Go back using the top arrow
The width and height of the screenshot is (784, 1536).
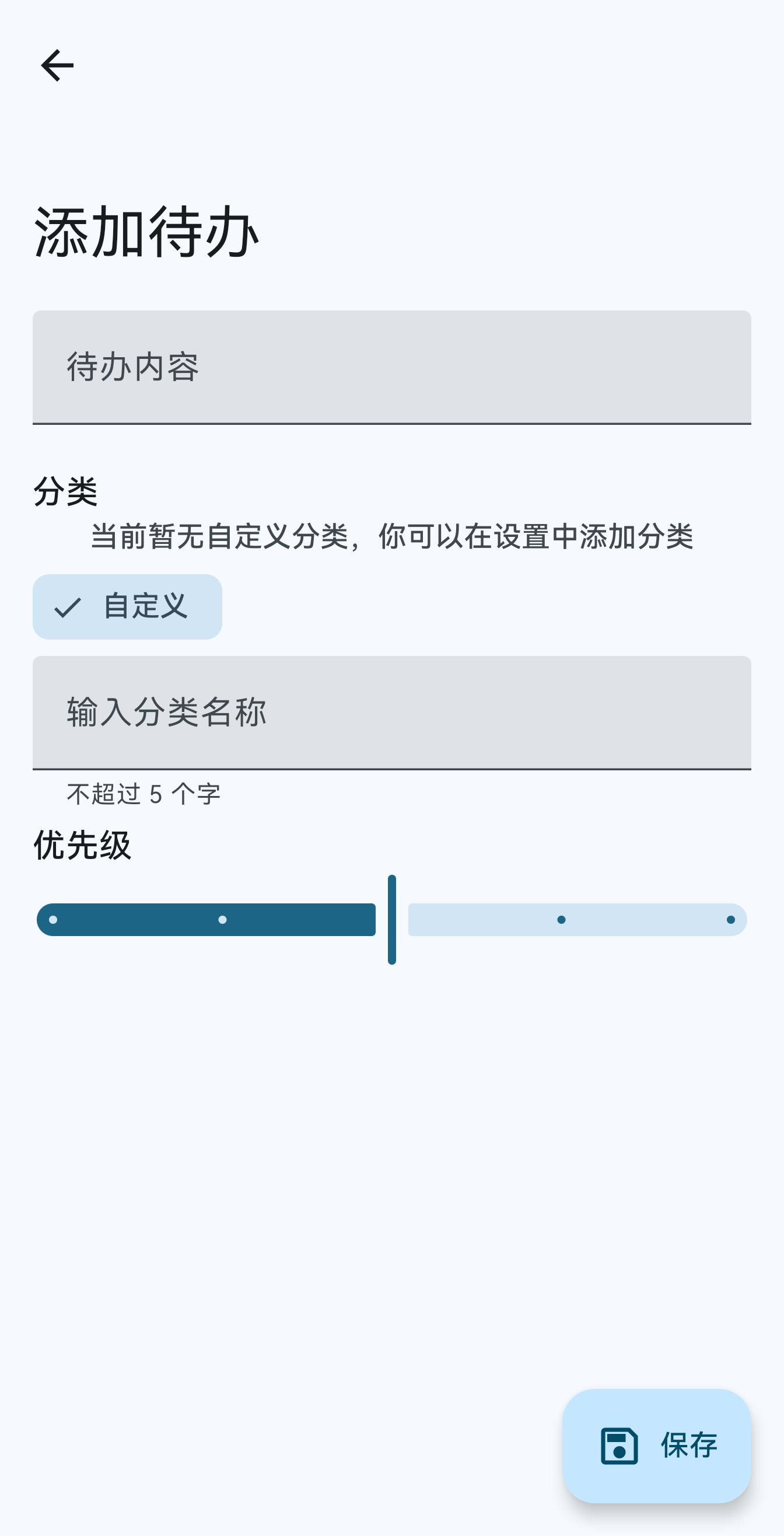(x=57, y=65)
